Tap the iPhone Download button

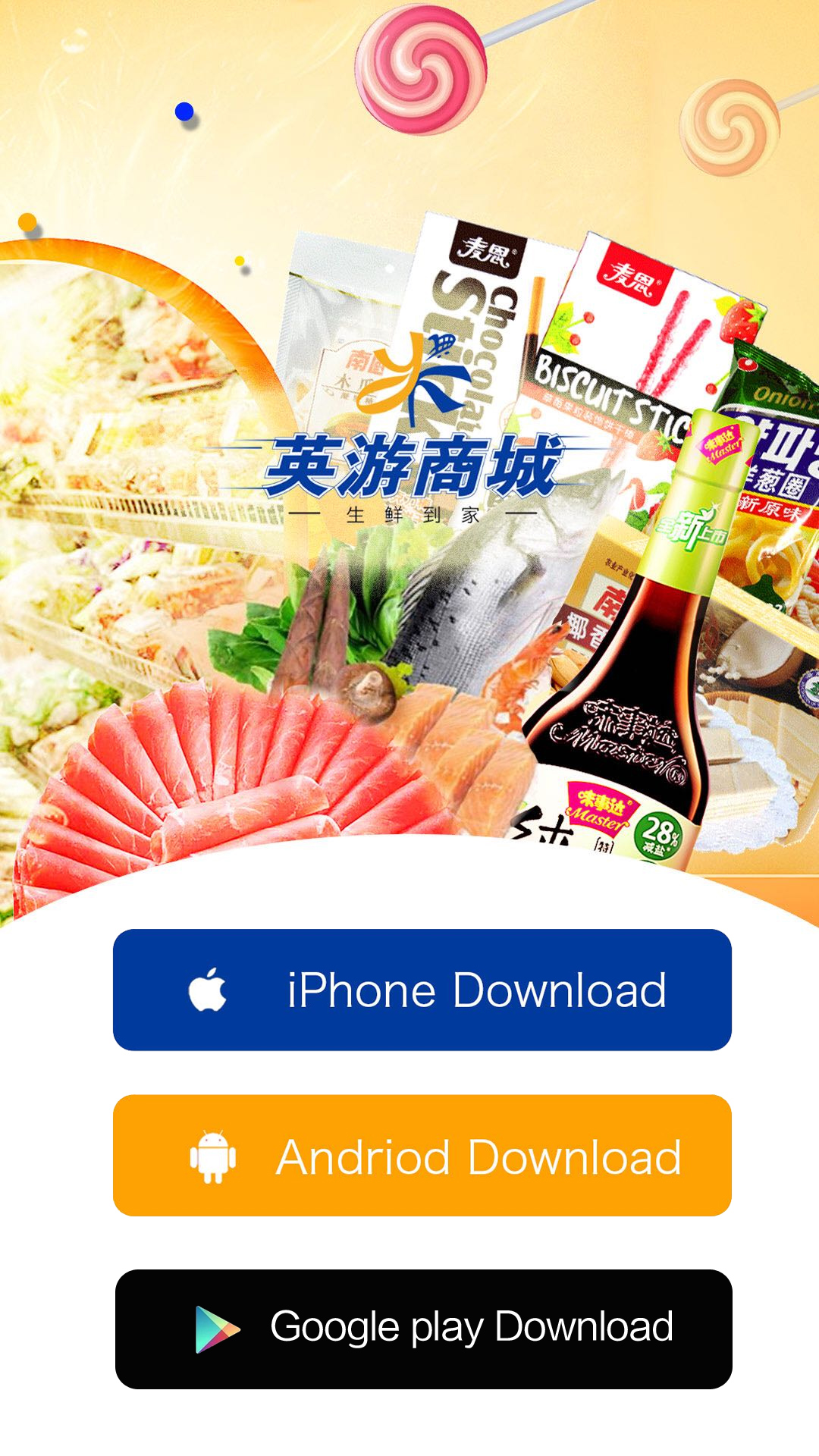click(x=422, y=990)
